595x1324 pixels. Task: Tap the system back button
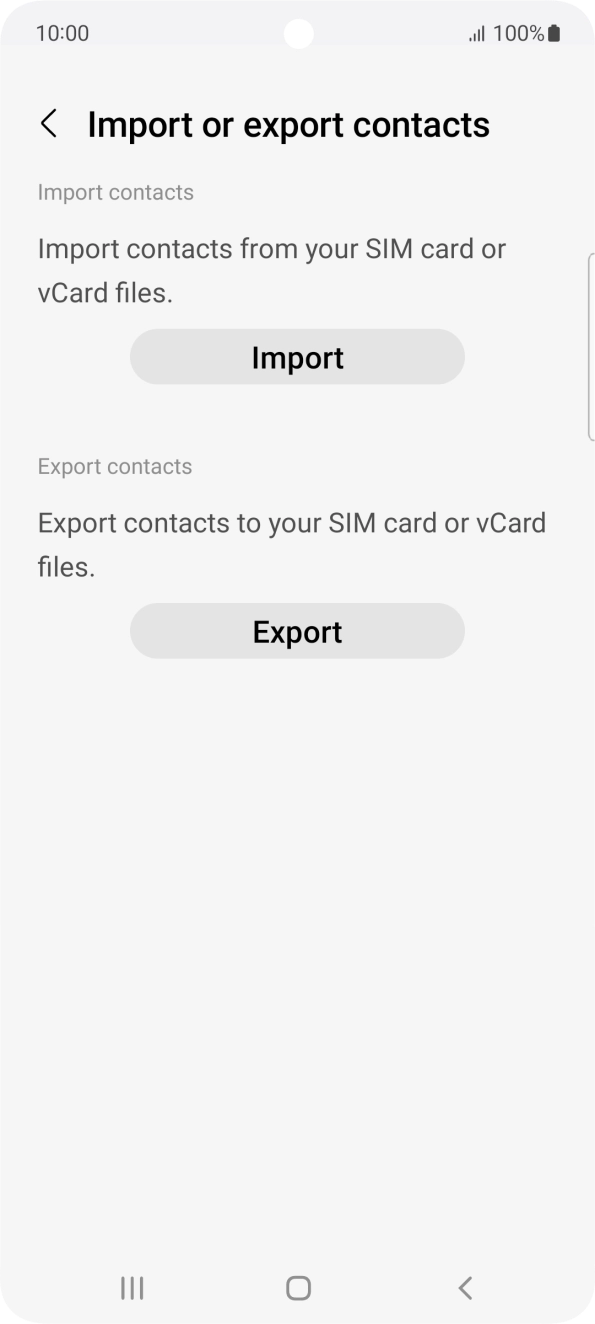[x=464, y=1288]
